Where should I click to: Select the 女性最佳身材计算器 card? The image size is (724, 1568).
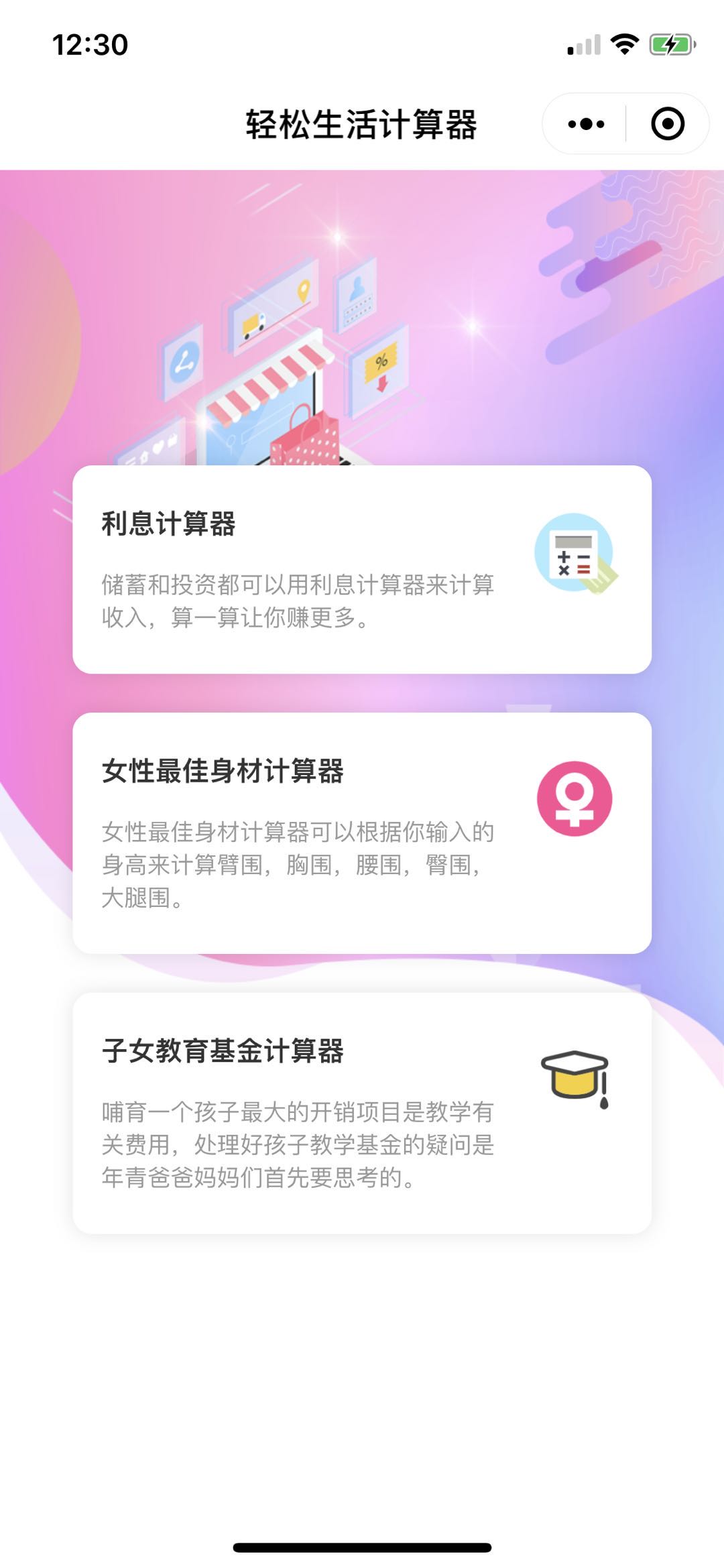362,832
